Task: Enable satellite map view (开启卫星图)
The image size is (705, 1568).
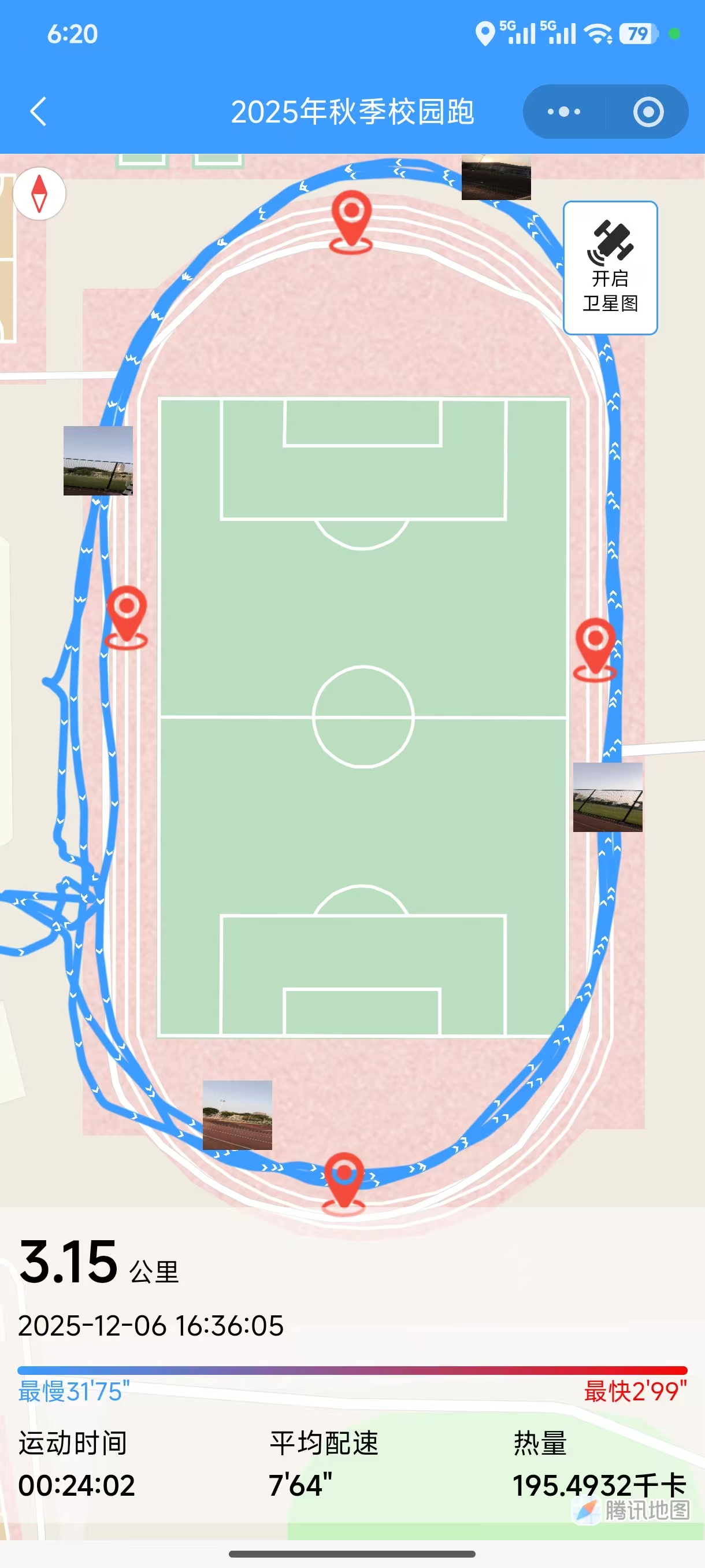Action: tap(610, 268)
